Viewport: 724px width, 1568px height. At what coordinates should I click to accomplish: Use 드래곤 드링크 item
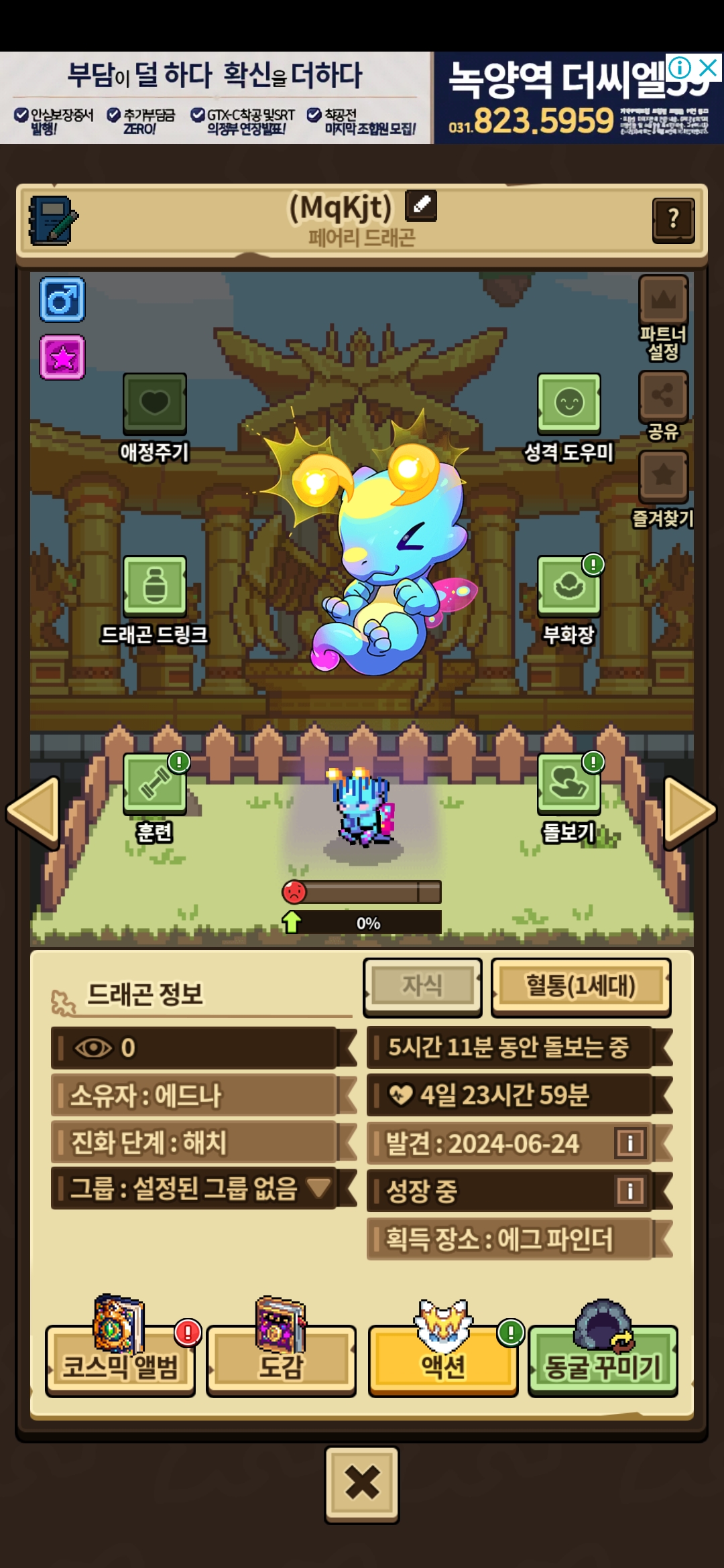[154, 587]
